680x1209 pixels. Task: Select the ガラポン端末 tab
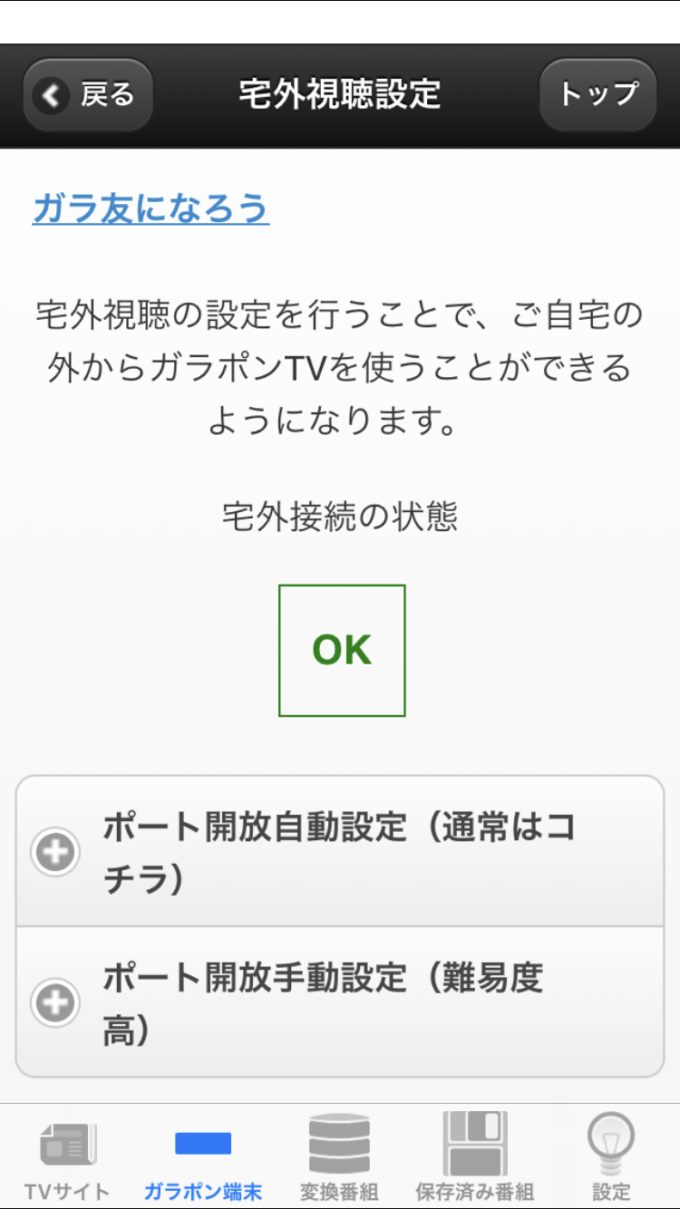click(x=203, y=1158)
